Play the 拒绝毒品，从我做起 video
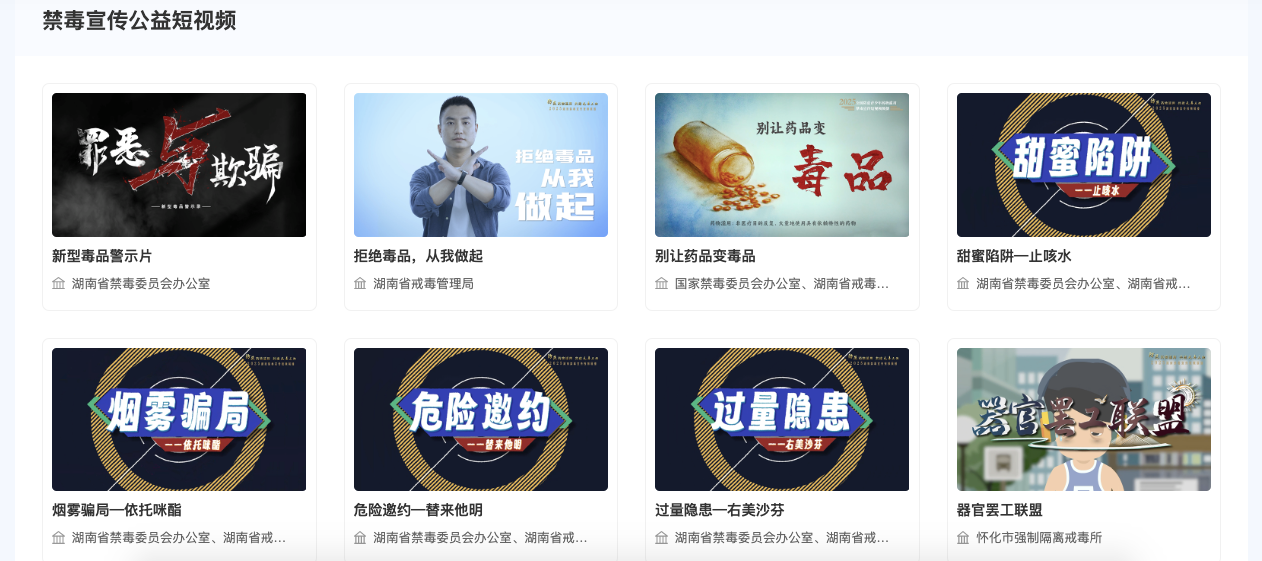 pos(480,165)
